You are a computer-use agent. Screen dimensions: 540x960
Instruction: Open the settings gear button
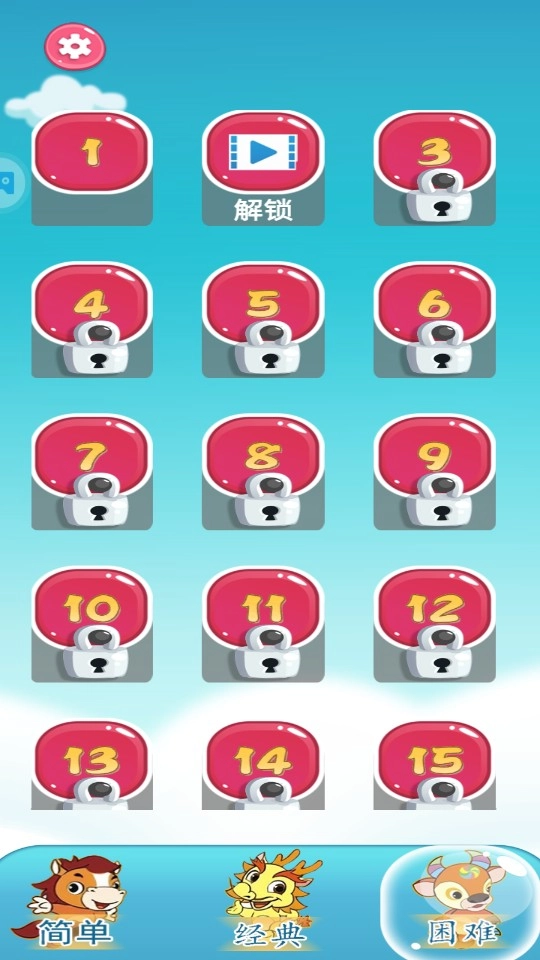pos(75,47)
